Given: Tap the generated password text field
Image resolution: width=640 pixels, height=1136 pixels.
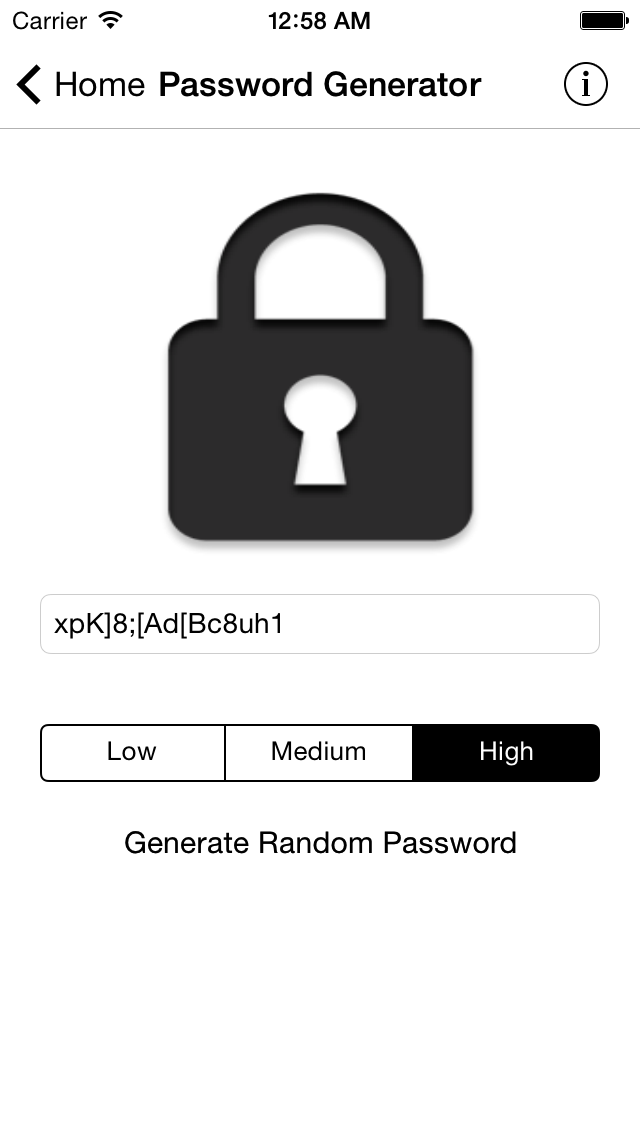Looking at the screenshot, I should pos(320,624).
